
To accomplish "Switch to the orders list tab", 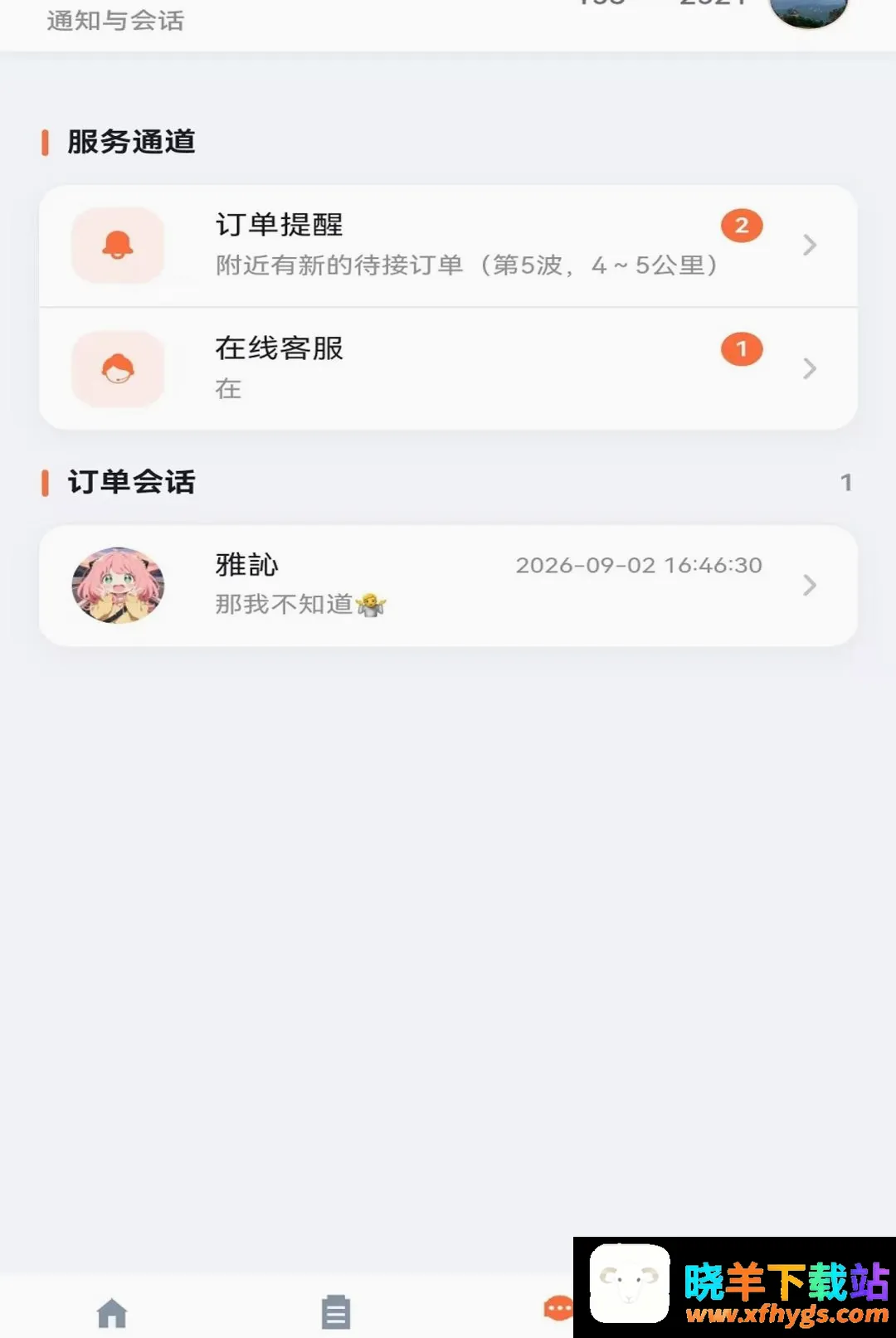I will 336,1312.
